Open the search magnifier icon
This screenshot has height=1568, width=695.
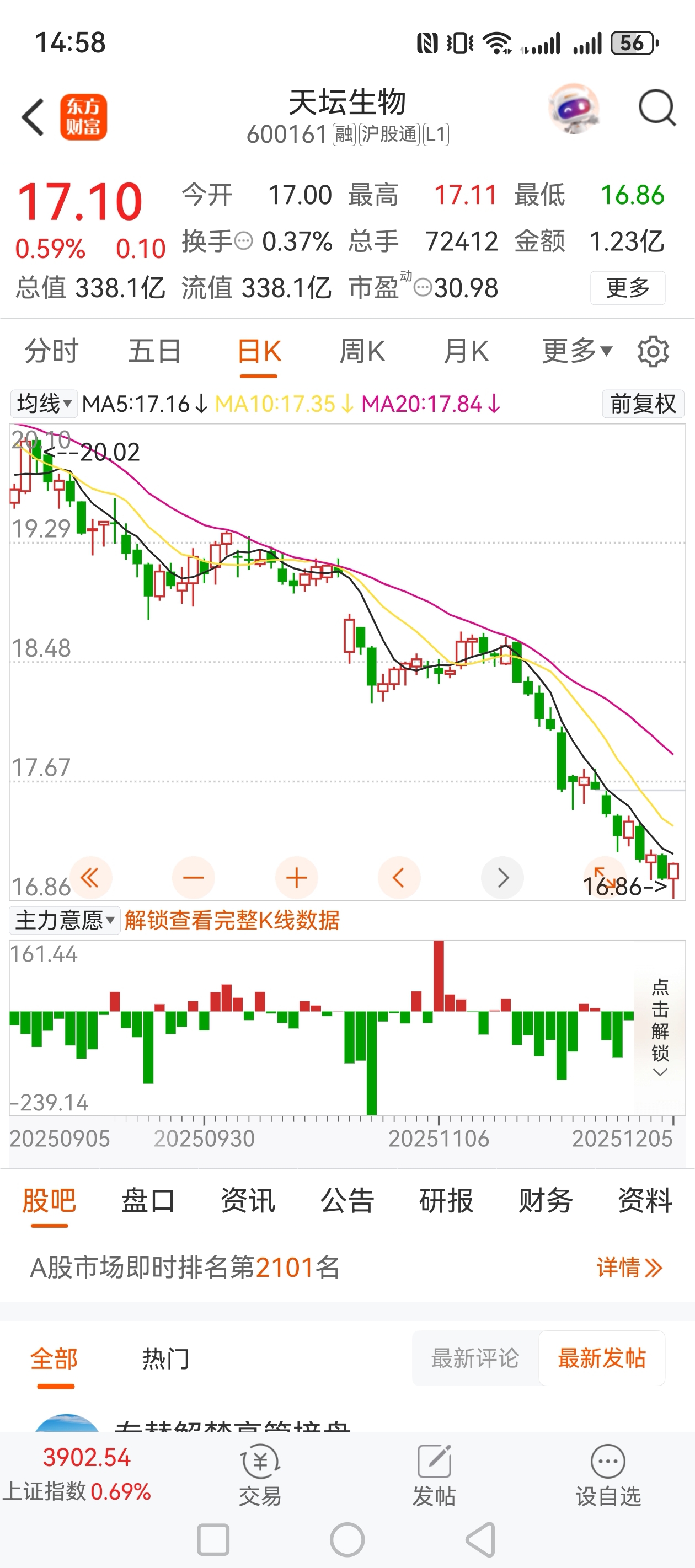(x=656, y=110)
